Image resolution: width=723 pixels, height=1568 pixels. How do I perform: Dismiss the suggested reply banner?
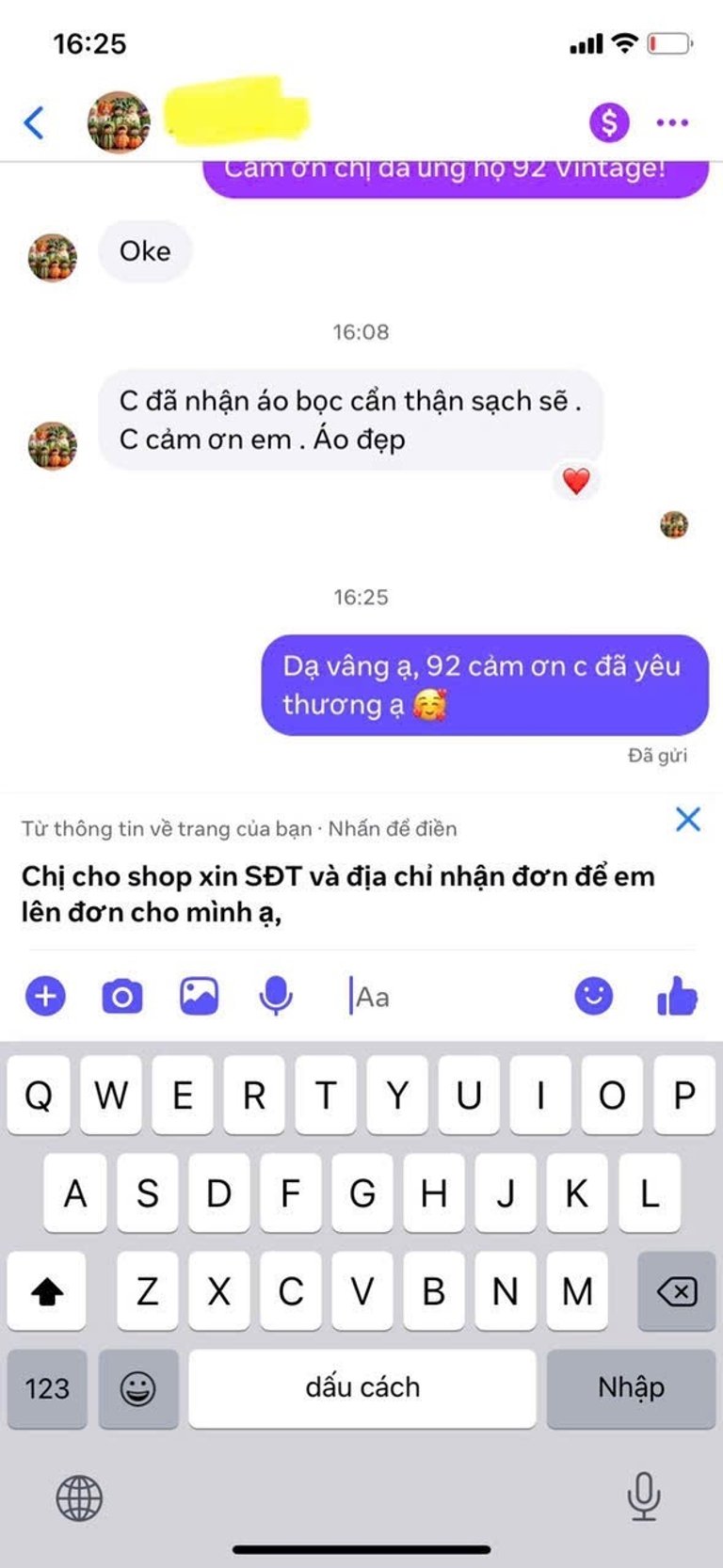point(688,819)
